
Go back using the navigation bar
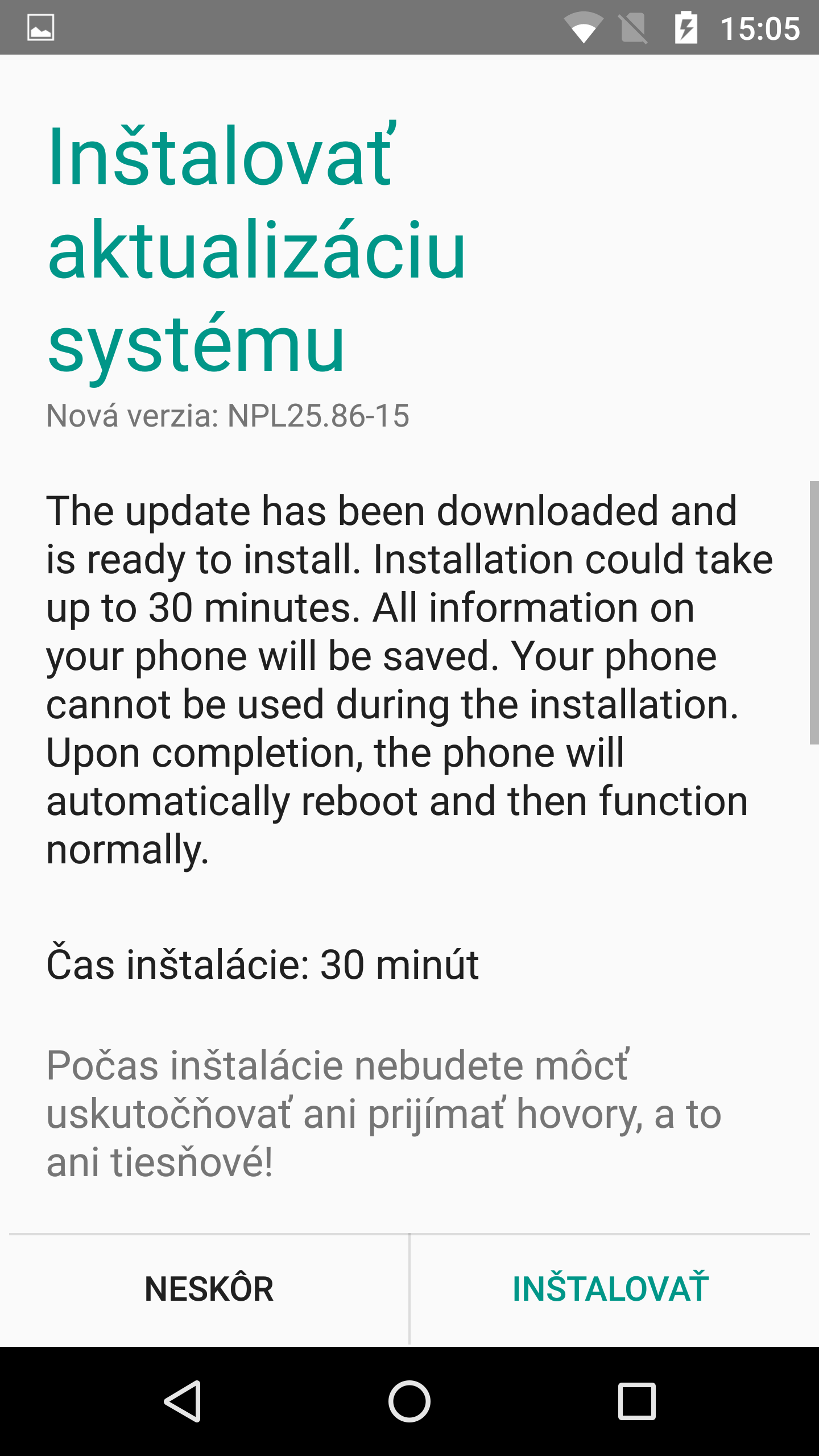(x=183, y=1401)
